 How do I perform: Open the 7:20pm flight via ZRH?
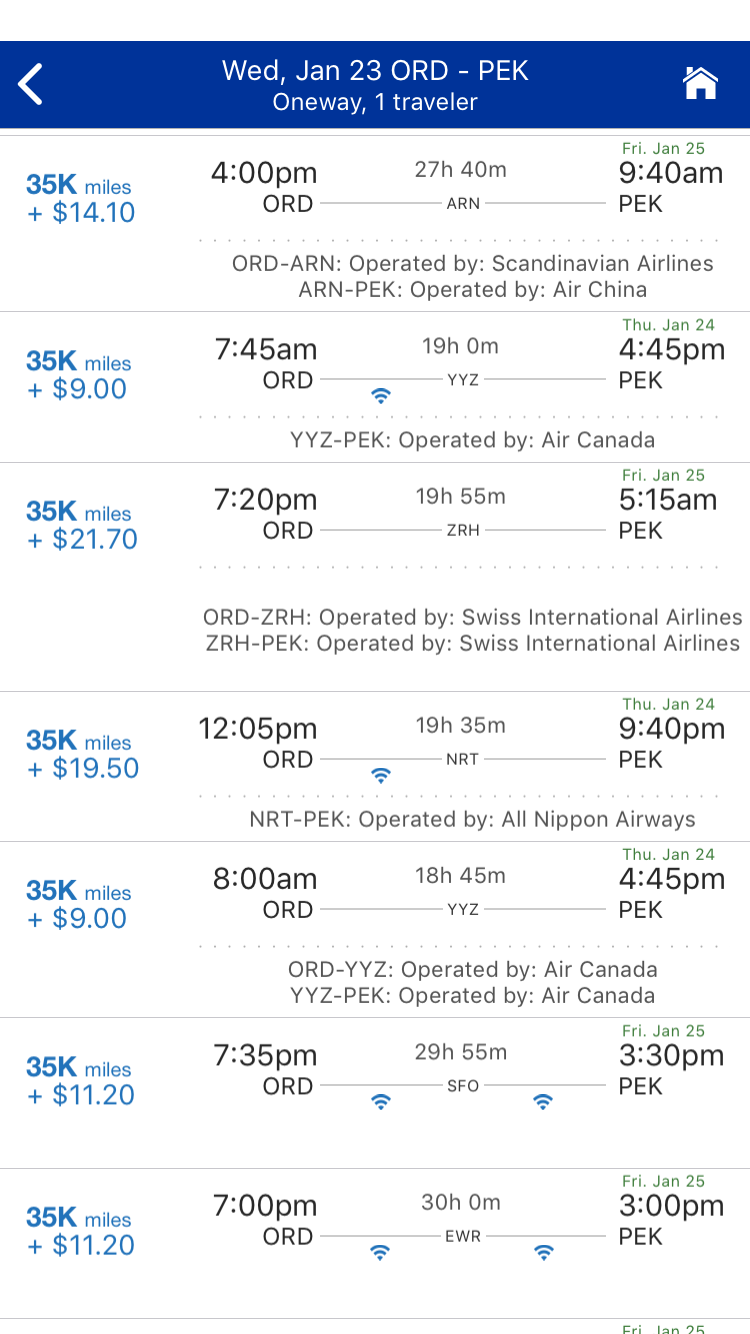(x=375, y=576)
